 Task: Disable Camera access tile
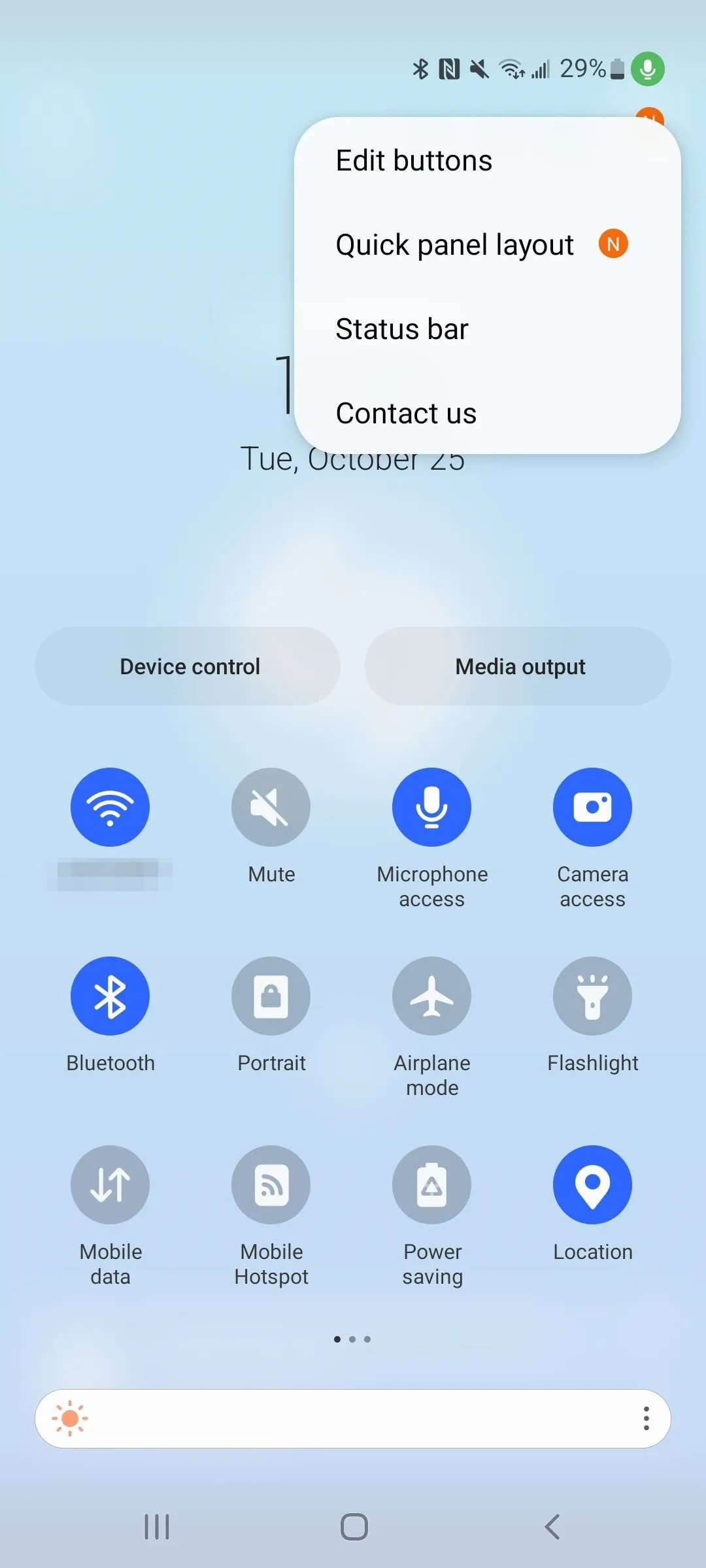pos(592,807)
